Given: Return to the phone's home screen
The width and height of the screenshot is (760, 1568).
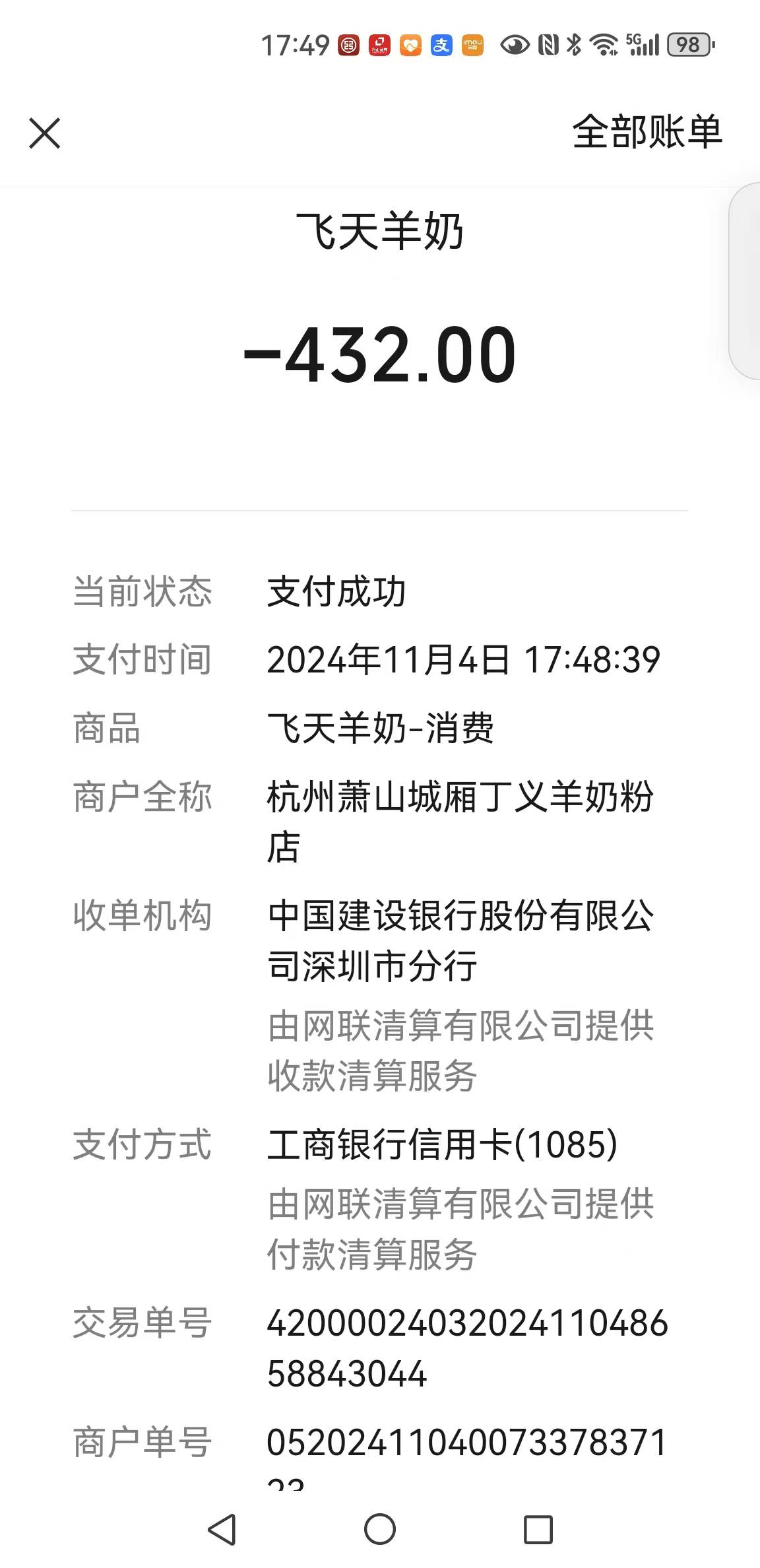Looking at the screenshot, I should tap(380, 1529).
